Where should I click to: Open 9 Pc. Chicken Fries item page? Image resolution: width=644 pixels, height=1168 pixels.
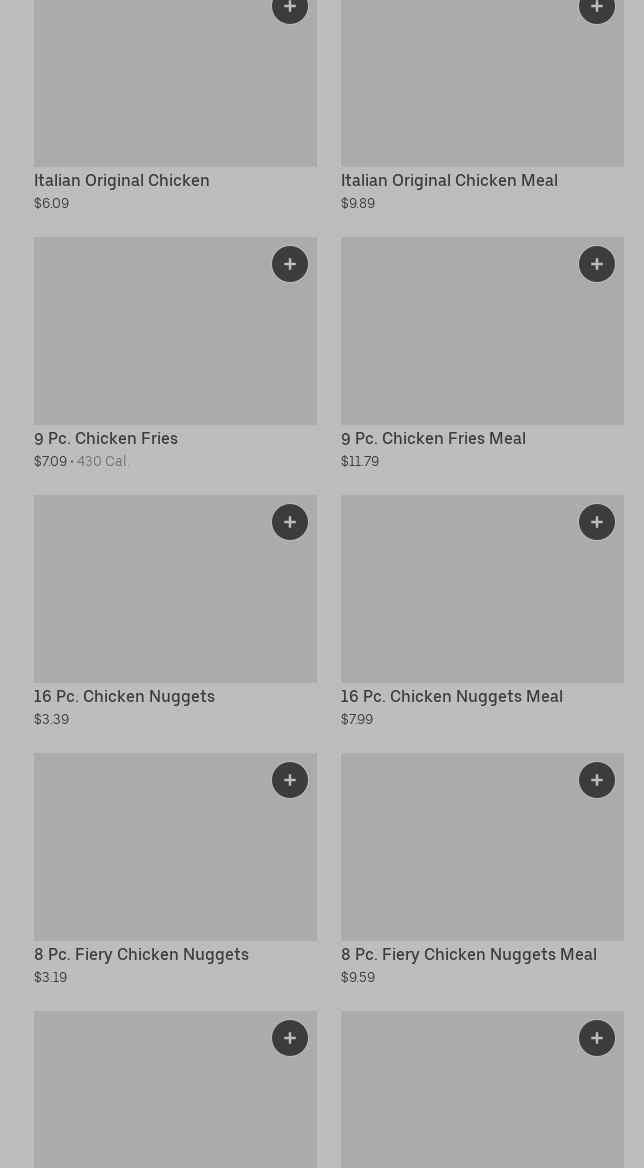[106, 439]
